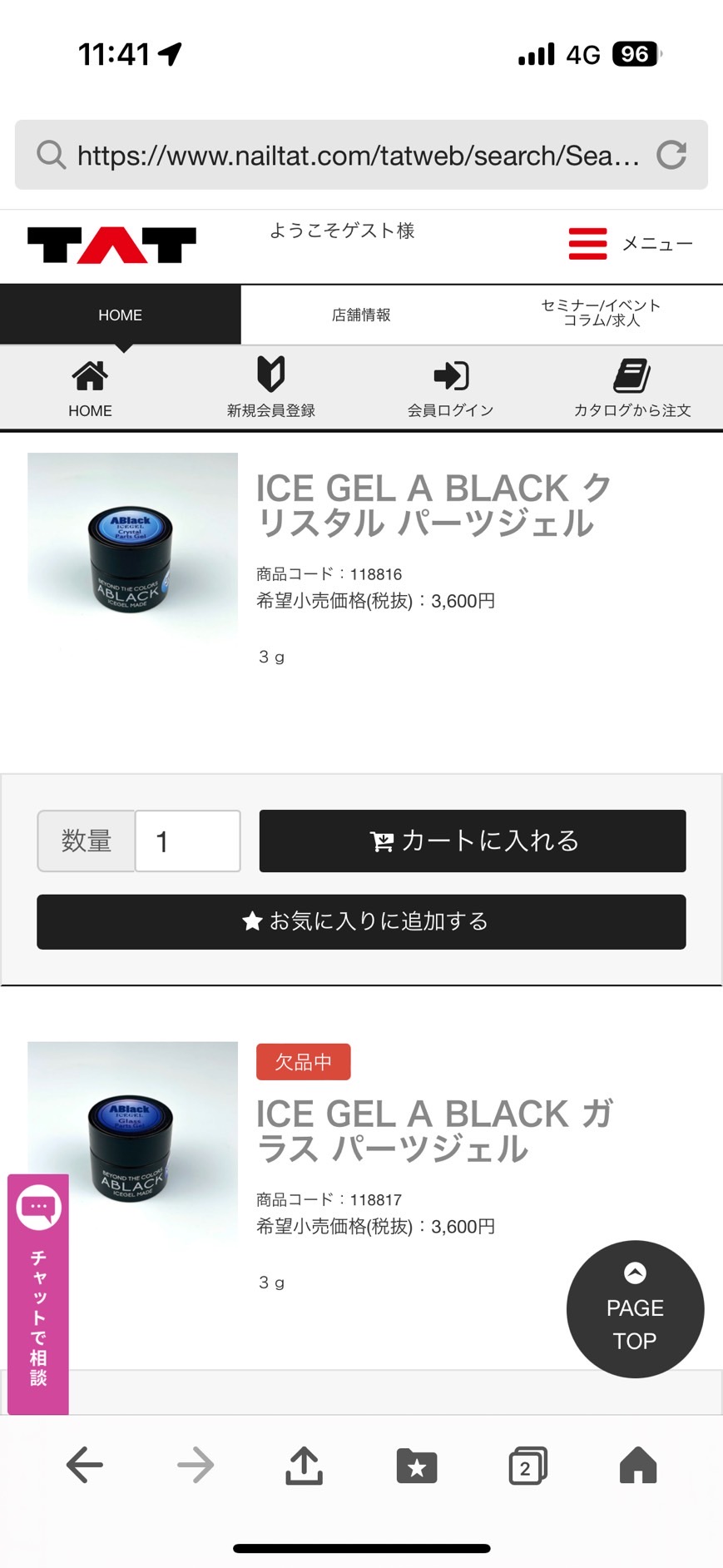This screenshot has height=1568, width=723.
Task: Jump back up with PAGE TOP
Action: (x=635, y=1308)
